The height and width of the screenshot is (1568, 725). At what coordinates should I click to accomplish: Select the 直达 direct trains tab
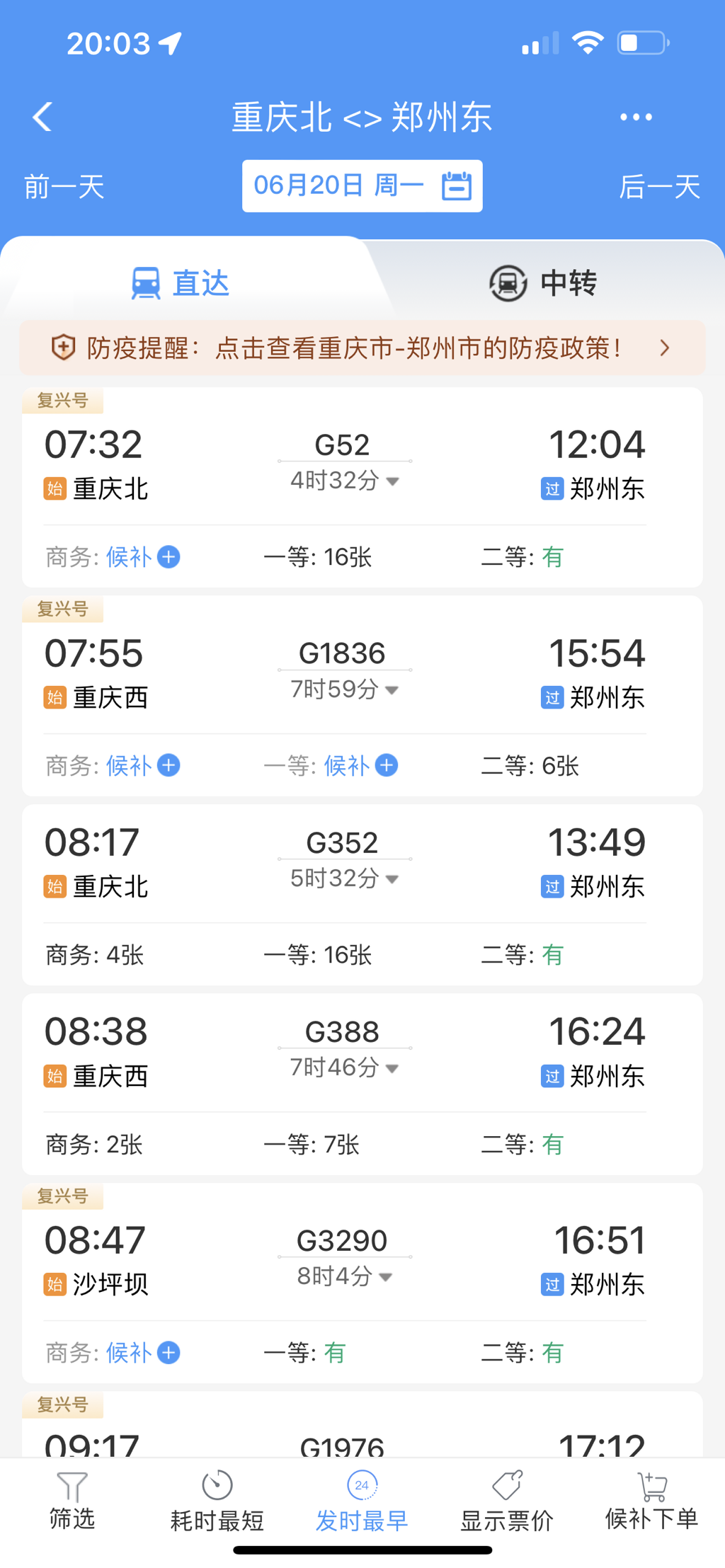(x=181, y=282)
